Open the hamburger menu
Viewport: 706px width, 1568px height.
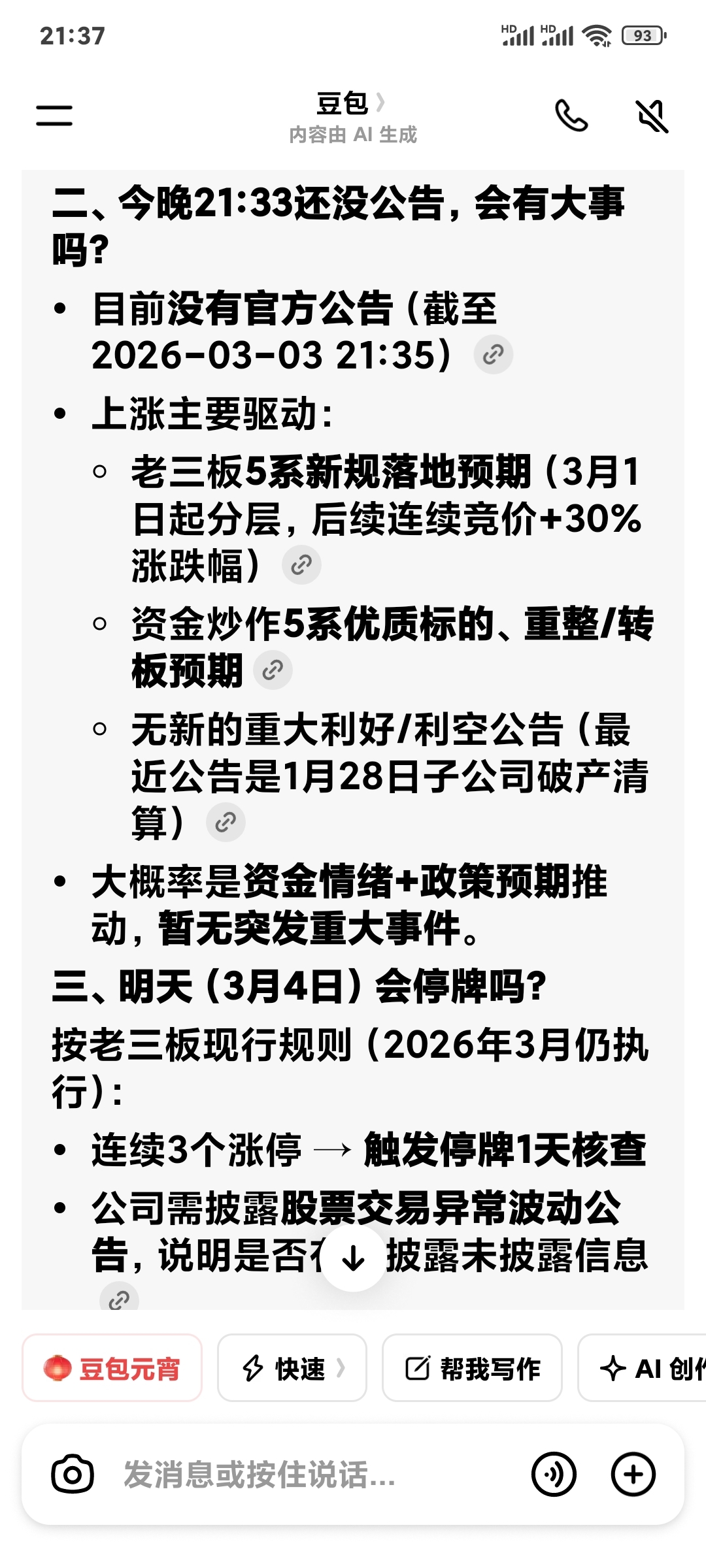(54, 116)
